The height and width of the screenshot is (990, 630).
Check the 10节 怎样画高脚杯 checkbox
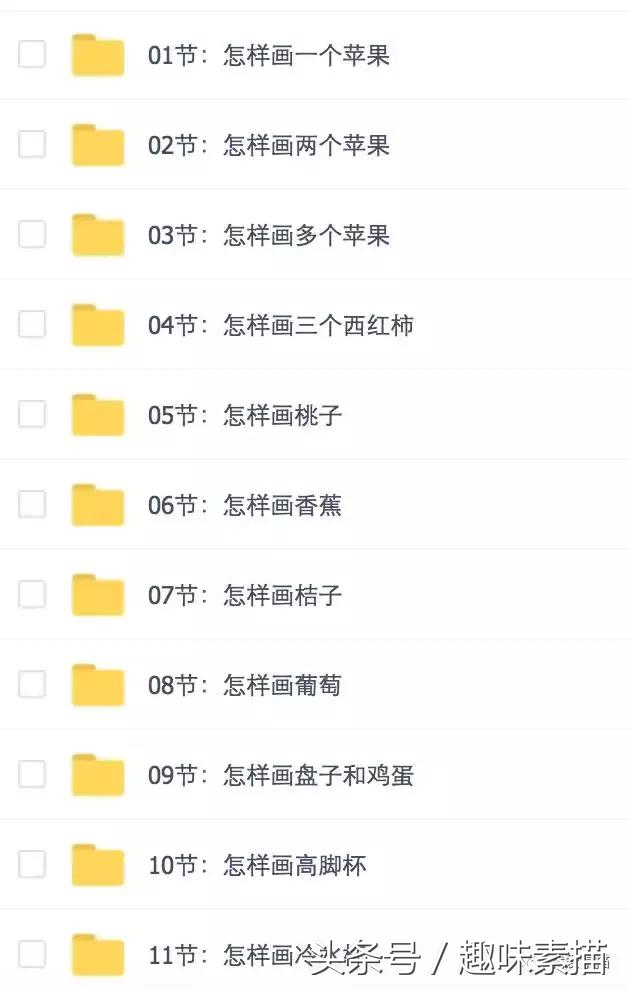pyautogui.click(x=32, y=864)
